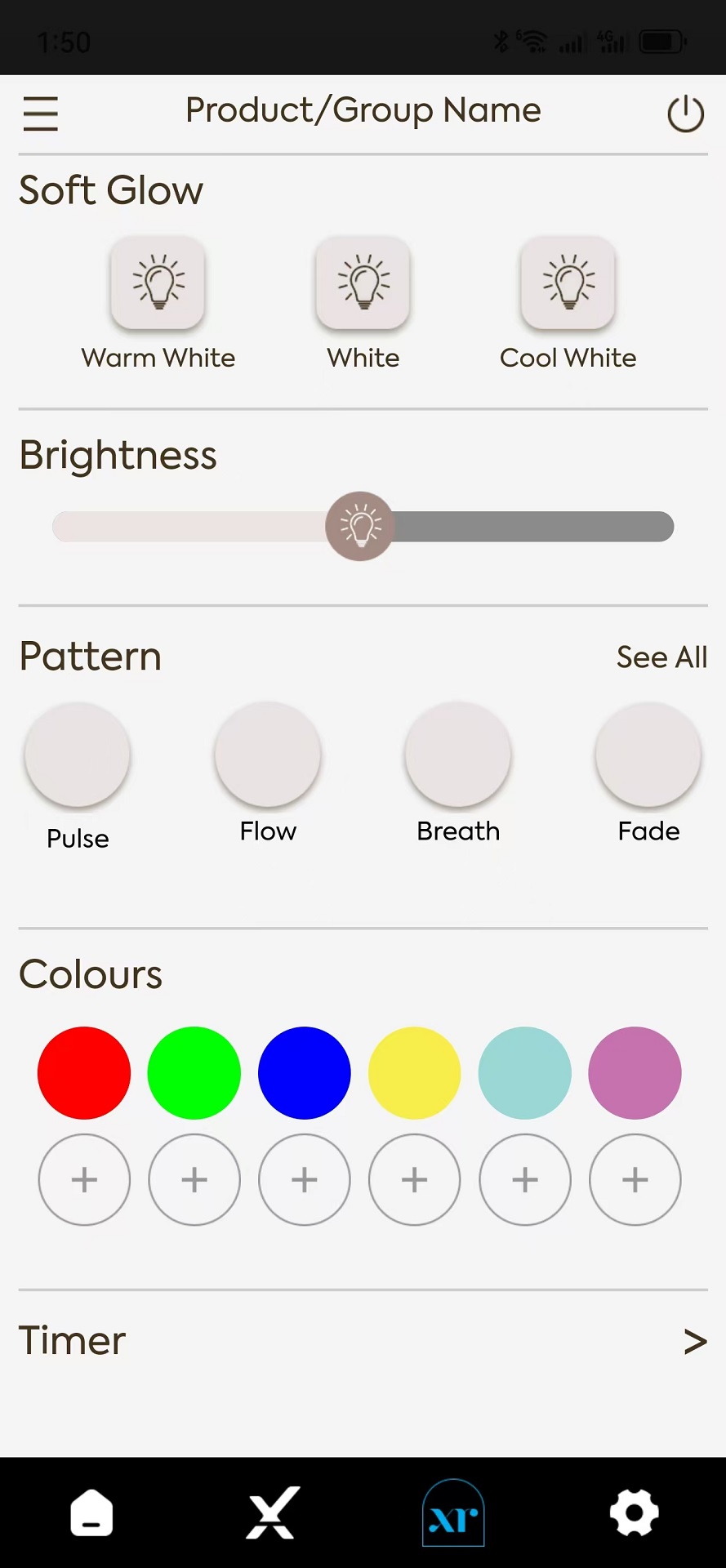Apply the Fade pattern
The width and height of the screenshot is (726, 1568).
[x=648, y=755]
